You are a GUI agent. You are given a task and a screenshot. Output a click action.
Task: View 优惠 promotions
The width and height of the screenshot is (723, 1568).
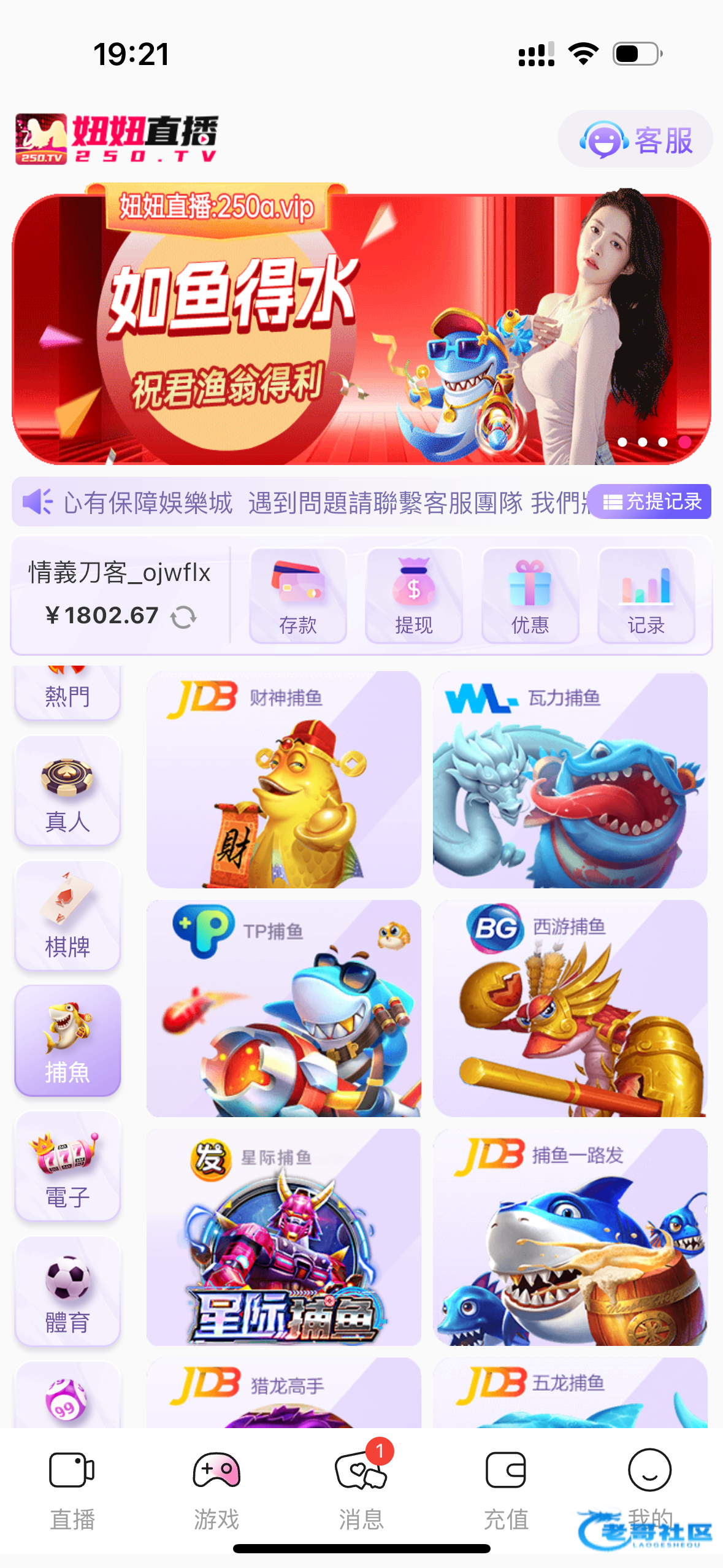(x=530, y=595)
